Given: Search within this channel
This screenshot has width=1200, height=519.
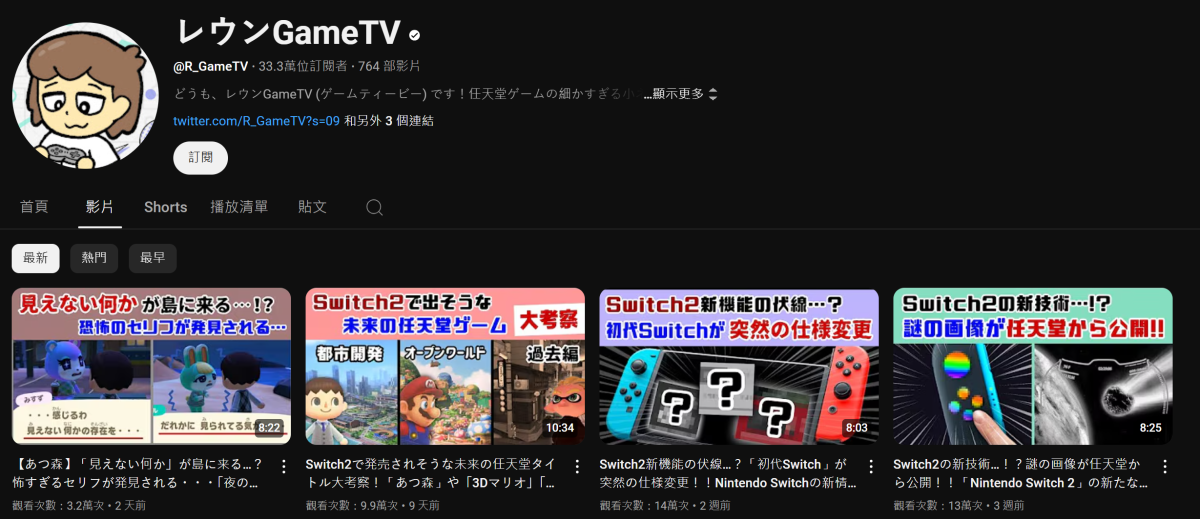Looking at the screenshot, I should (374, 207).
